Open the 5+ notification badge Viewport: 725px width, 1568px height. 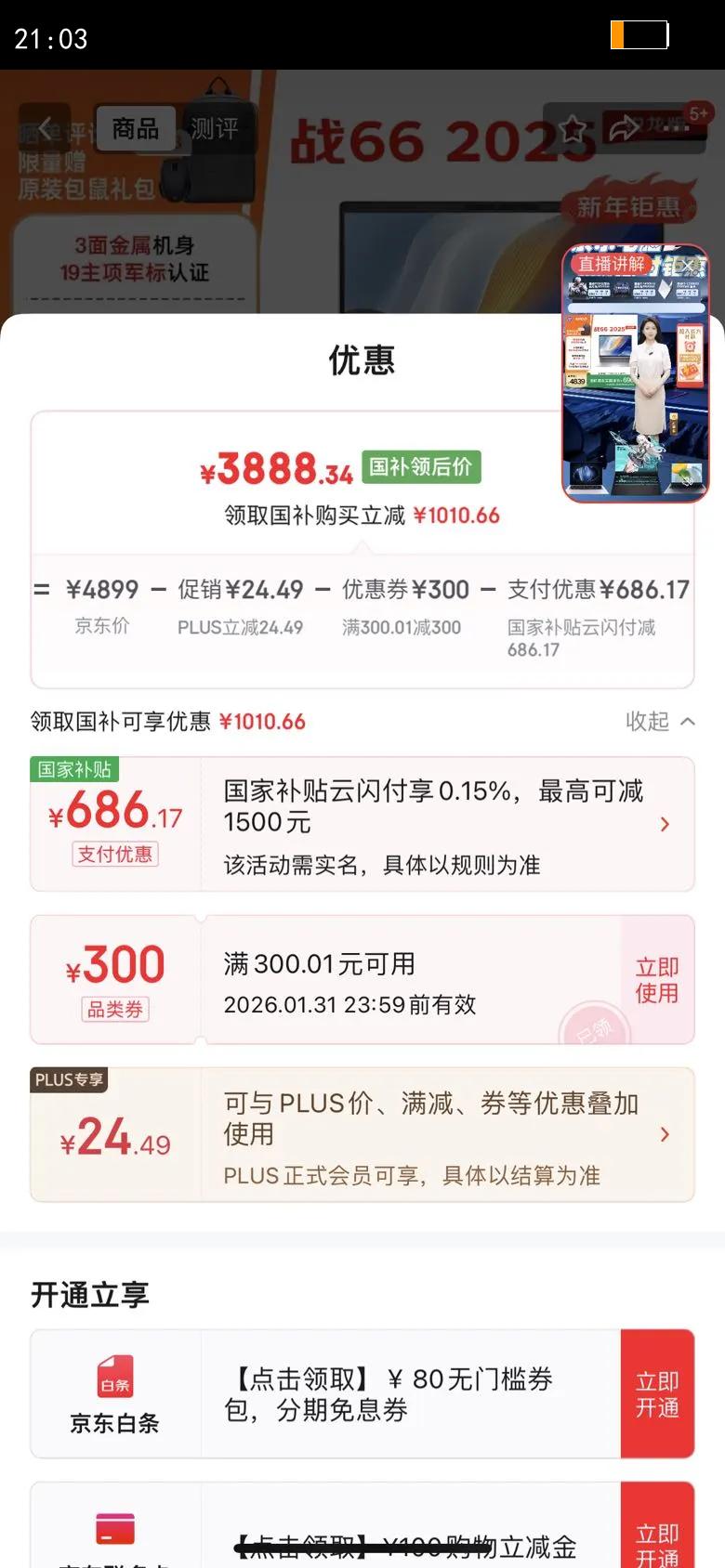[699, 112]
